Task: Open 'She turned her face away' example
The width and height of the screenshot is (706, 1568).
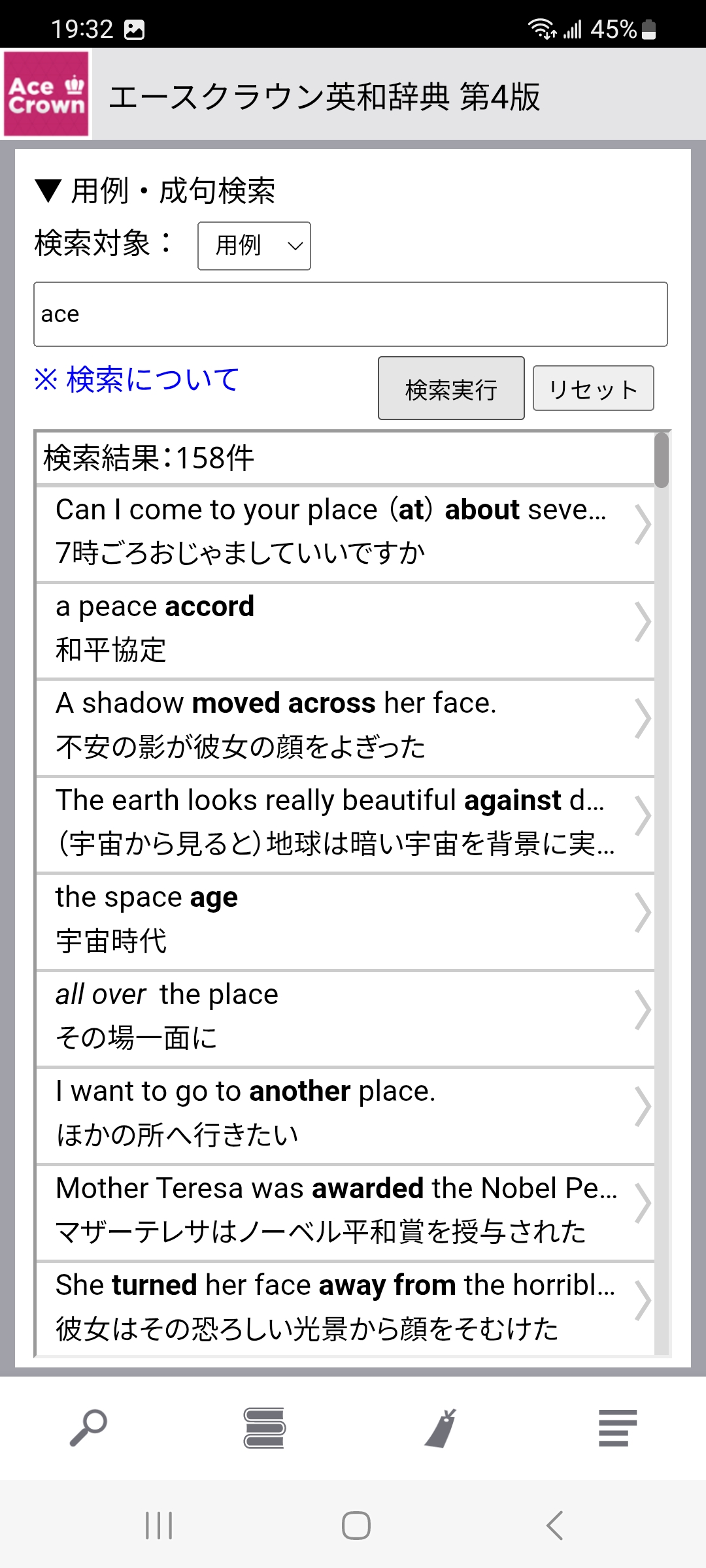Action: point(345,1307)
